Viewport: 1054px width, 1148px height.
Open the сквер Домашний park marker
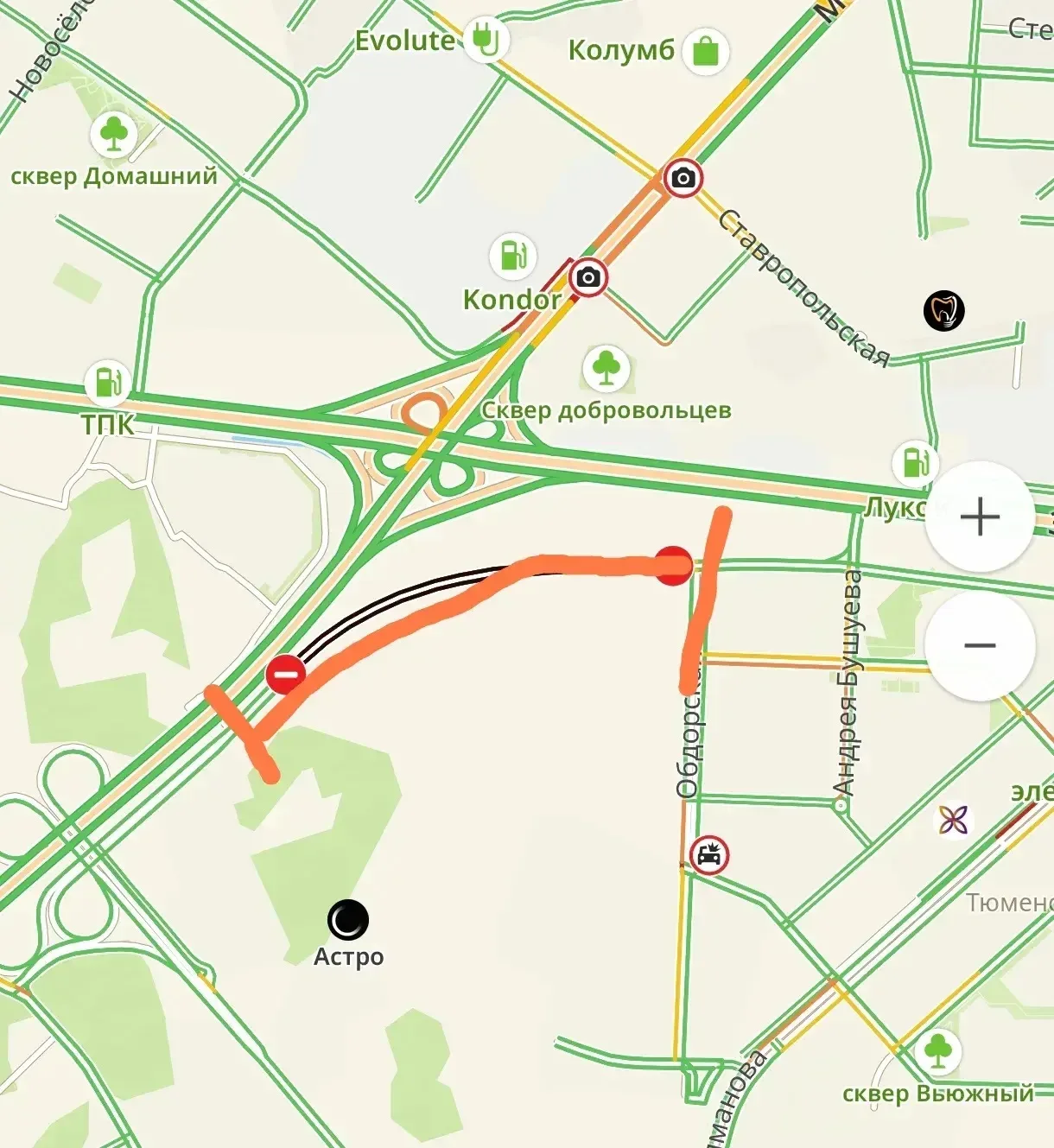tap(114, 135)
